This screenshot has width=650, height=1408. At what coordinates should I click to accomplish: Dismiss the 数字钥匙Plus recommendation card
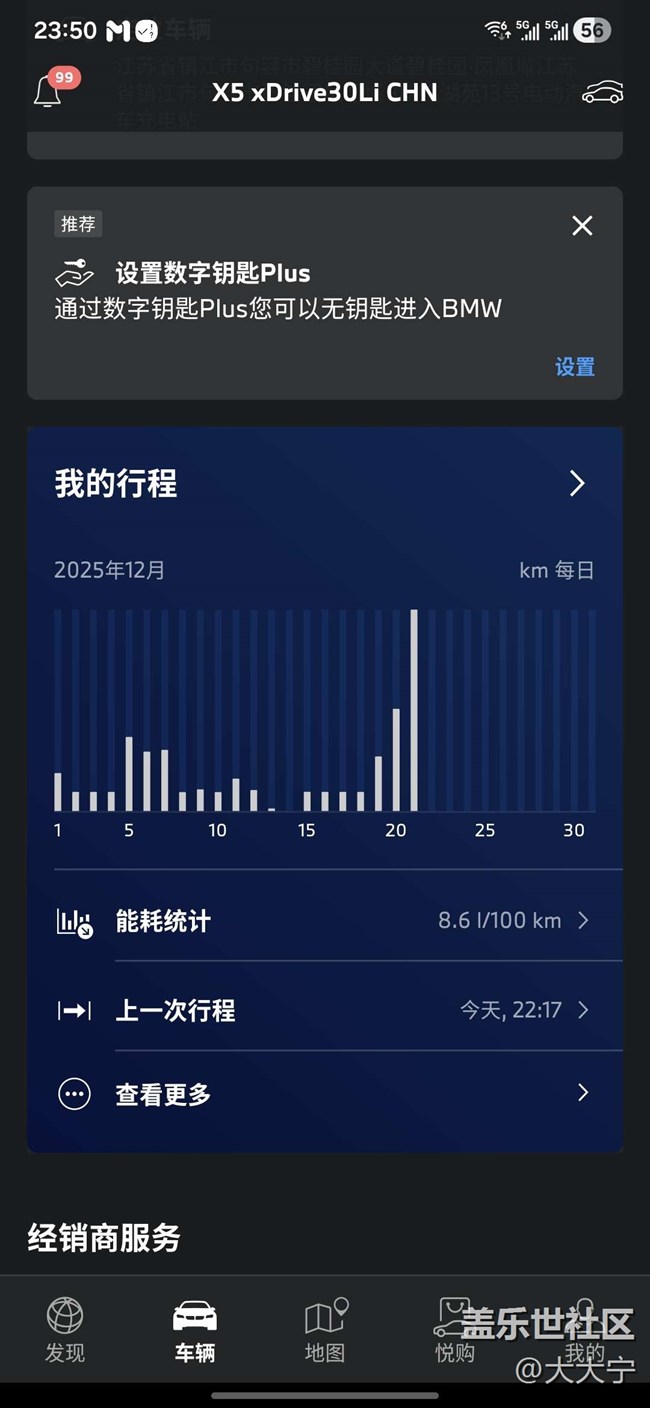click(582, 226)
